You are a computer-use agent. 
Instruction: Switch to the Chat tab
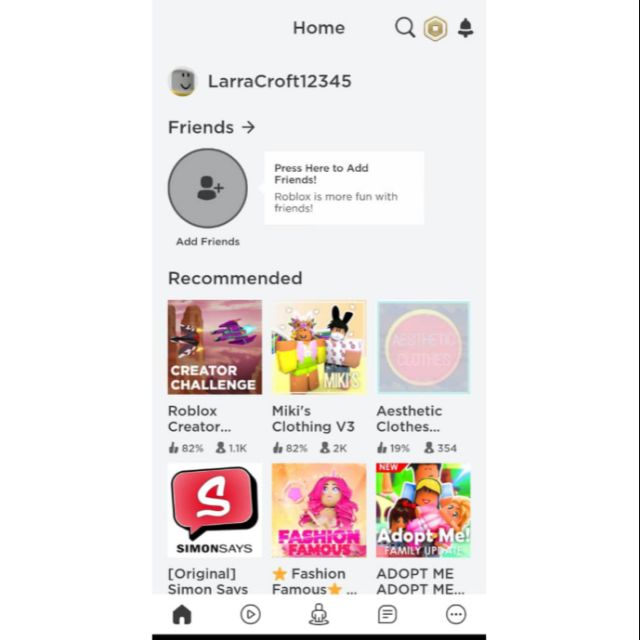pos(387,614)
